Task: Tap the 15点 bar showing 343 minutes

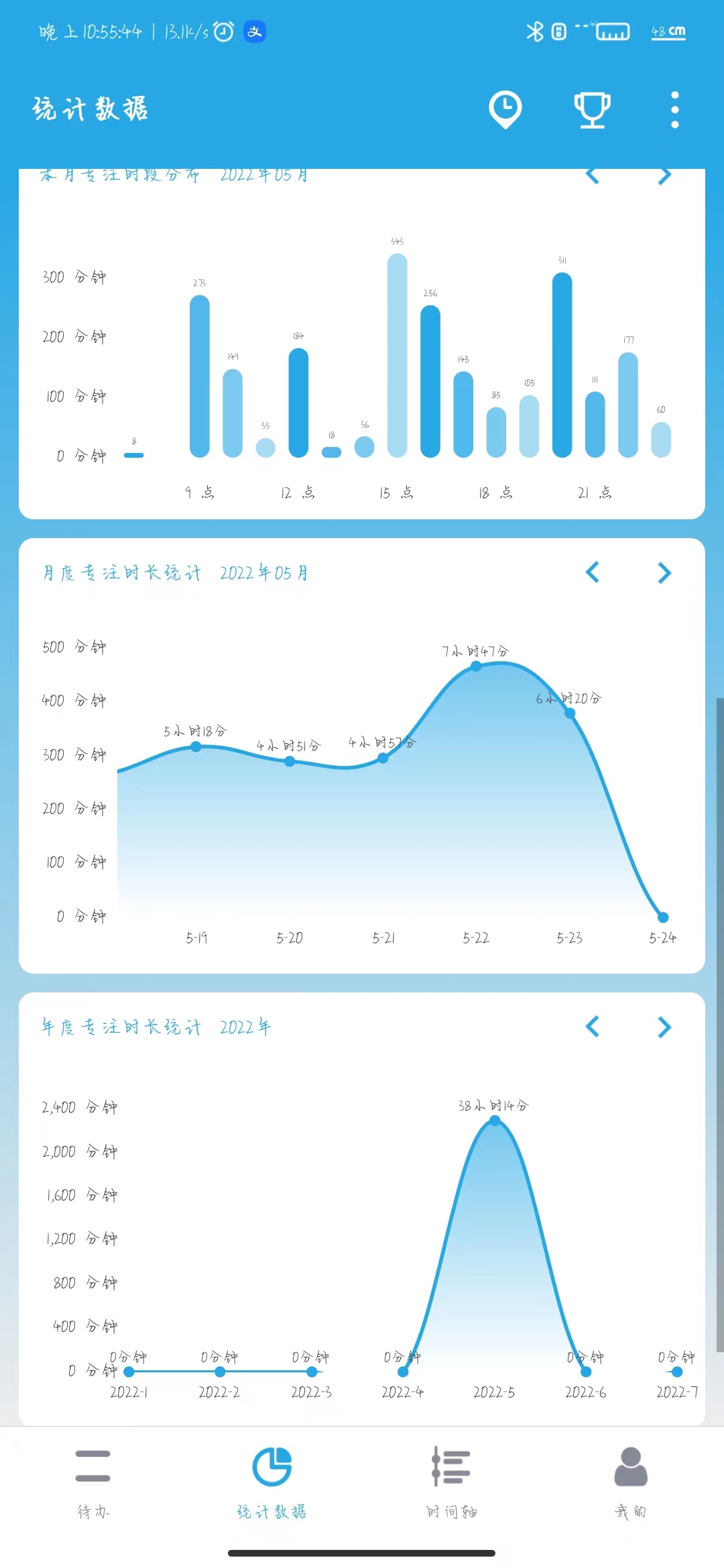Action: 397,355
